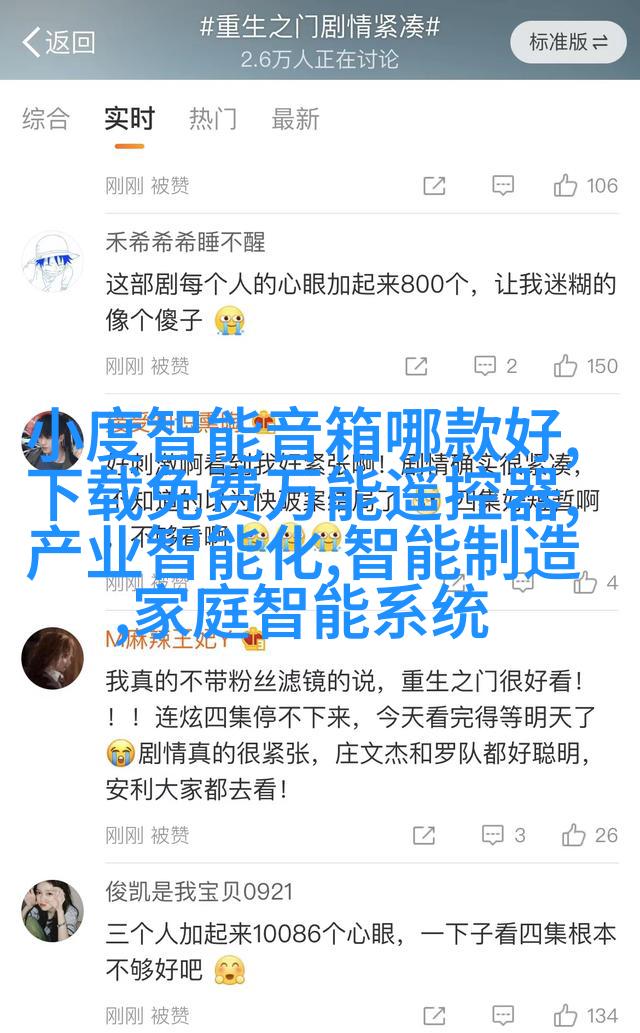The width and height of the screenshot is (640, 1033).
Task: Open the 标准 display mode switcher
Action: (x=568, y=42)
